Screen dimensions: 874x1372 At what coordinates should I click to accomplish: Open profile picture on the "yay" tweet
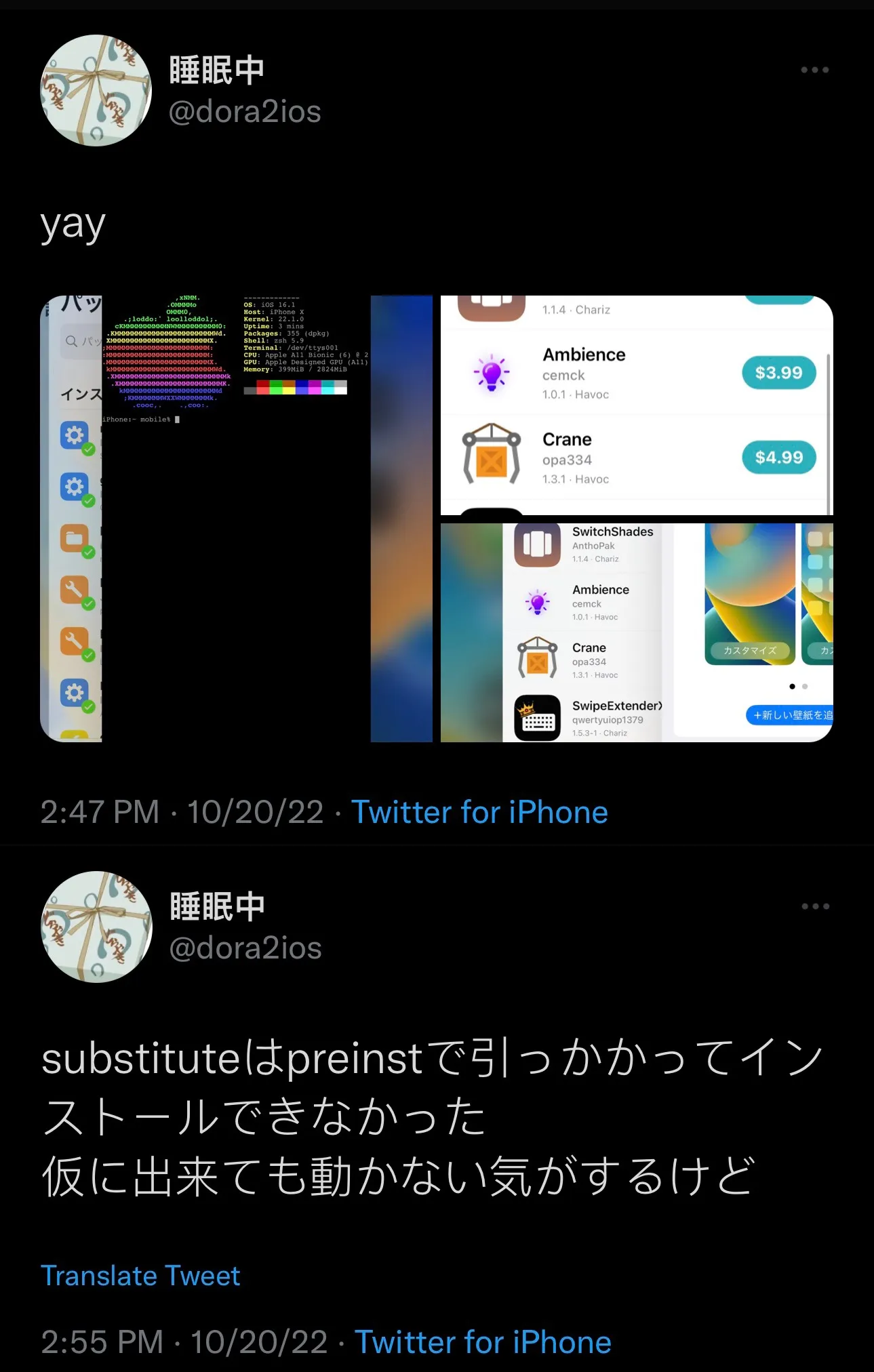(x=96, y=91)
